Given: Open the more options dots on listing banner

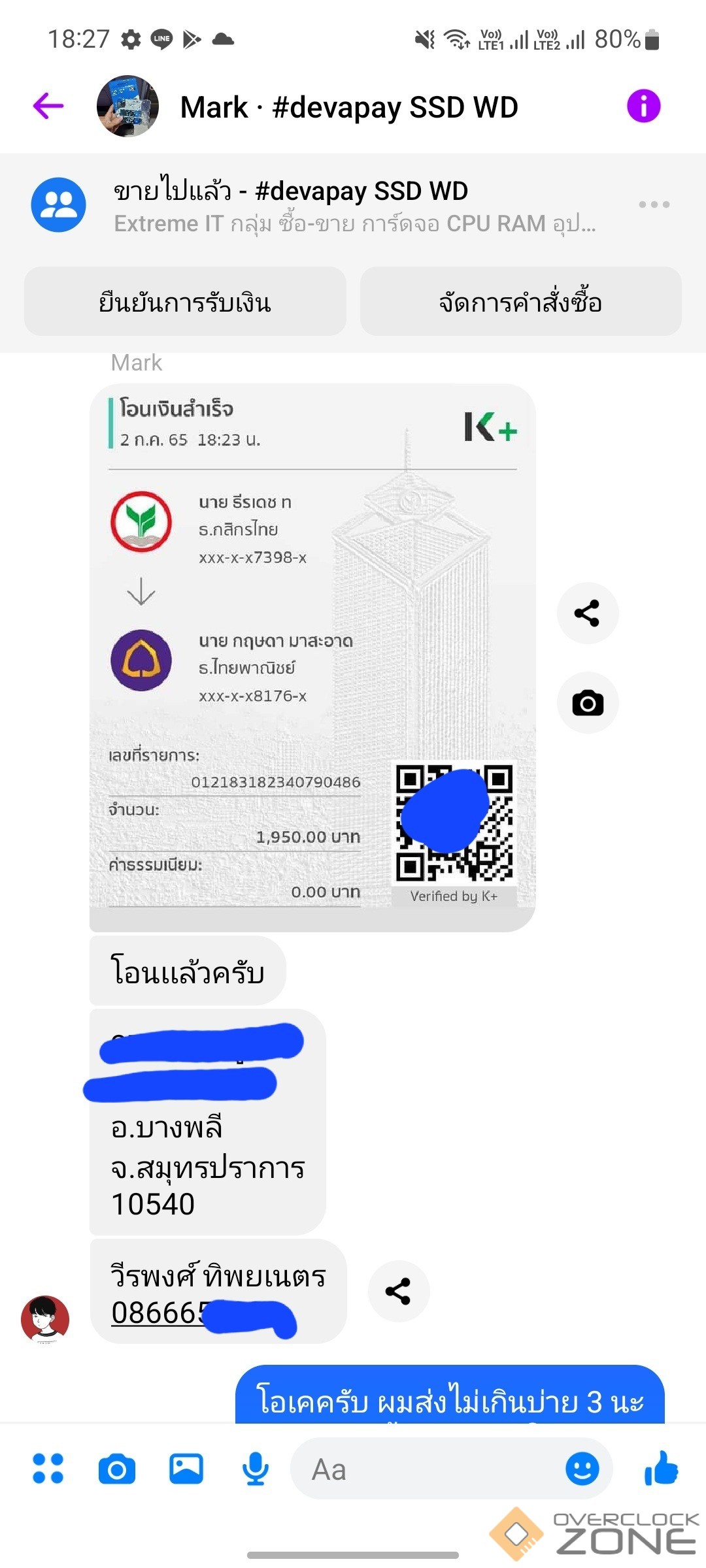Looking at the screenshot, I should 654,204.
